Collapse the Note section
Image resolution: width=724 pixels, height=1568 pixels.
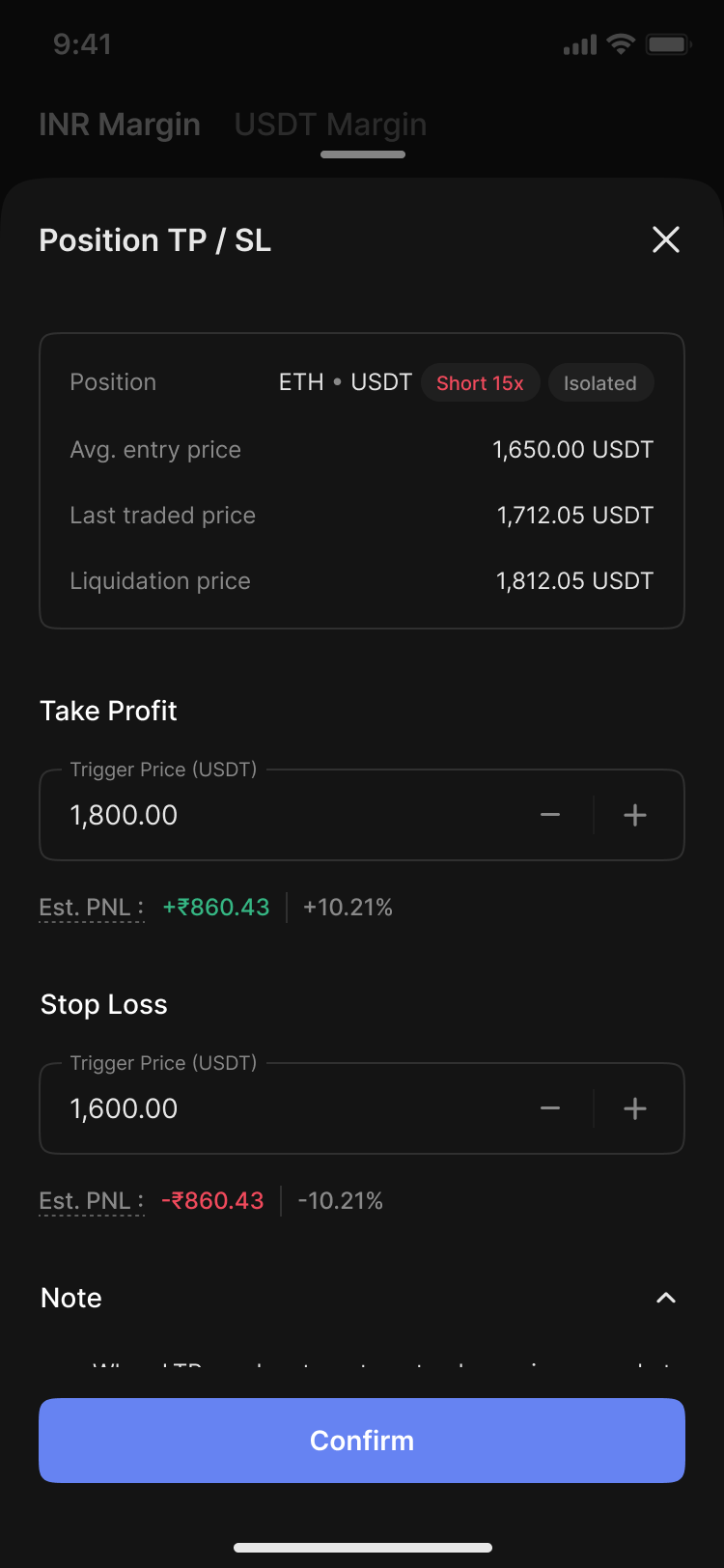pyautogui.click(x=666, y=1298)
